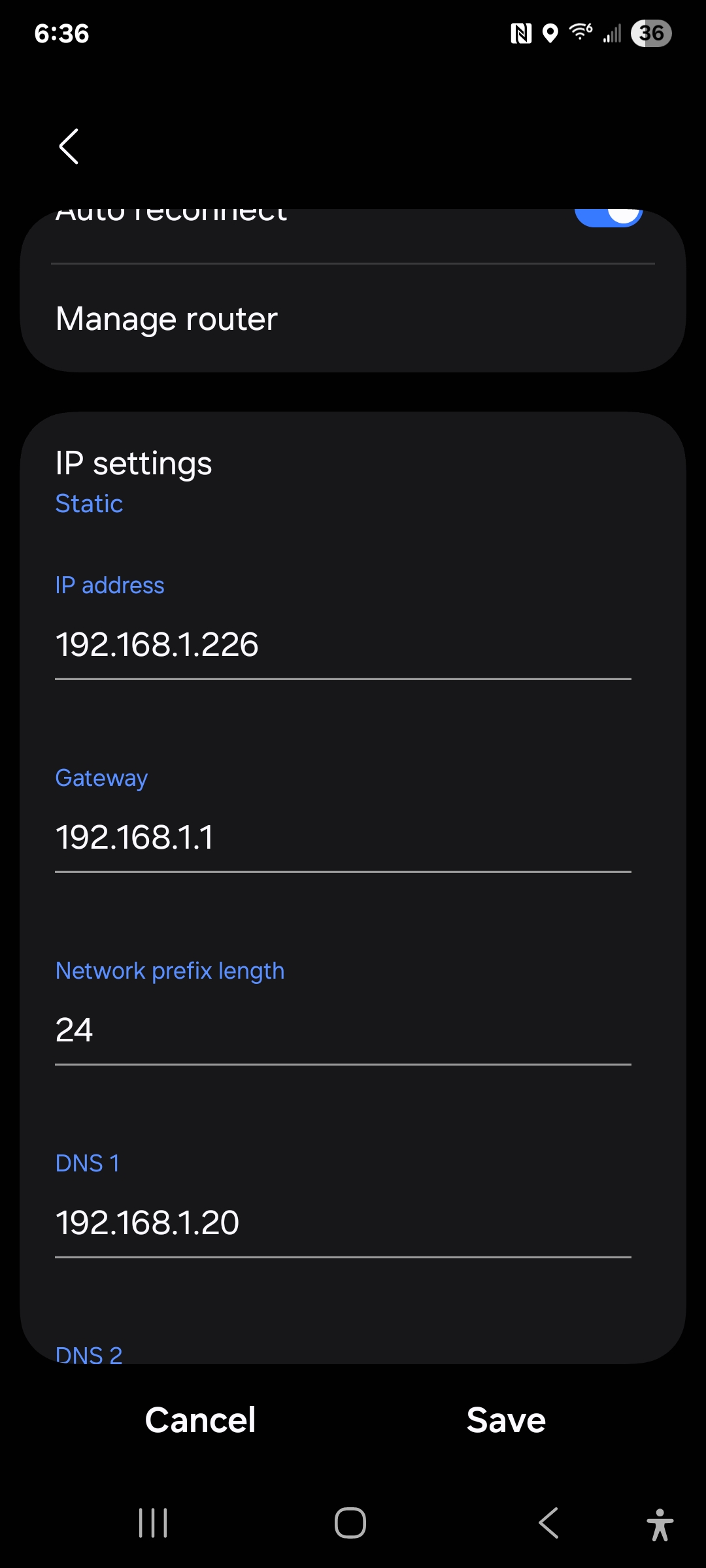Edit the DNS 1 field
Screen dimensions: 706x1568
[x=343, y=1222]
